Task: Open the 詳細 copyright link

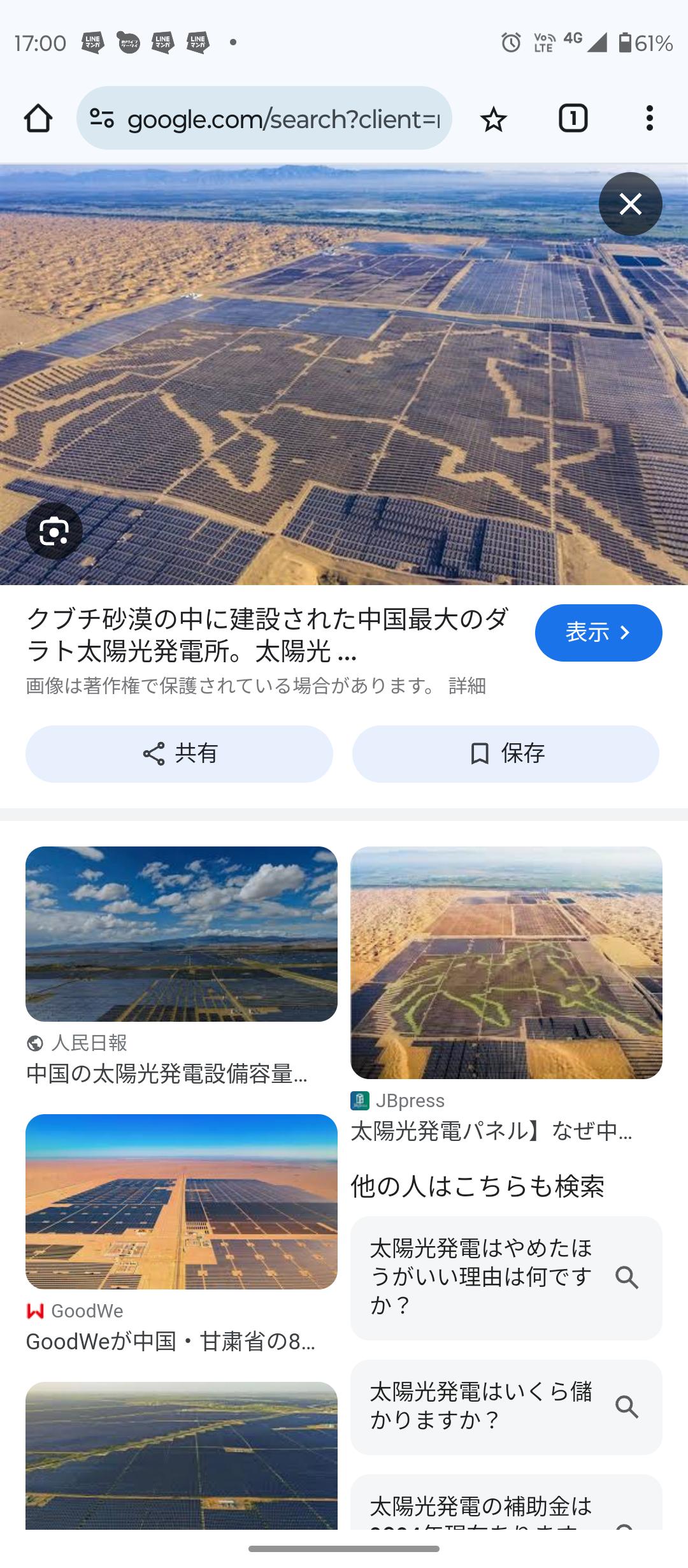Action: [467, 686]
